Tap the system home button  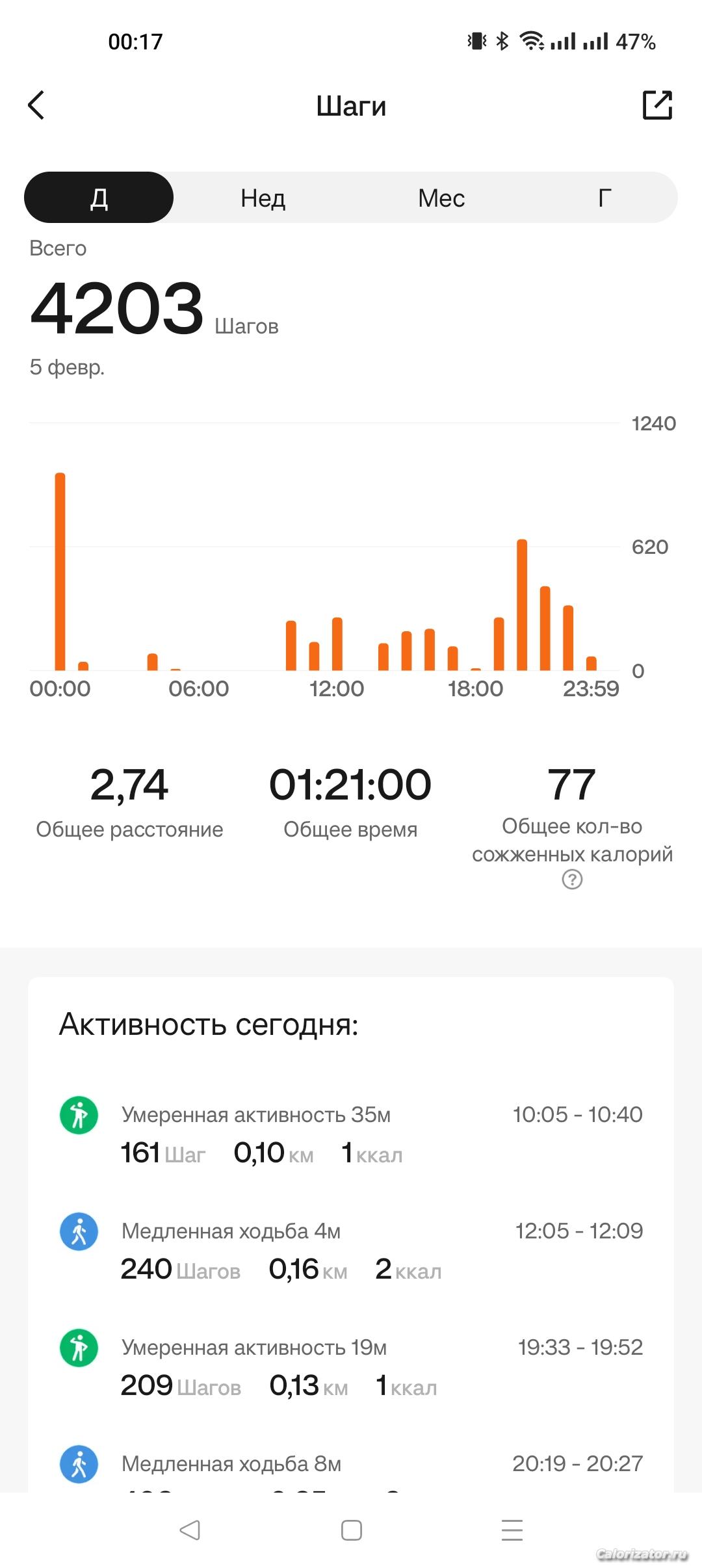(x=352, y=1530)
